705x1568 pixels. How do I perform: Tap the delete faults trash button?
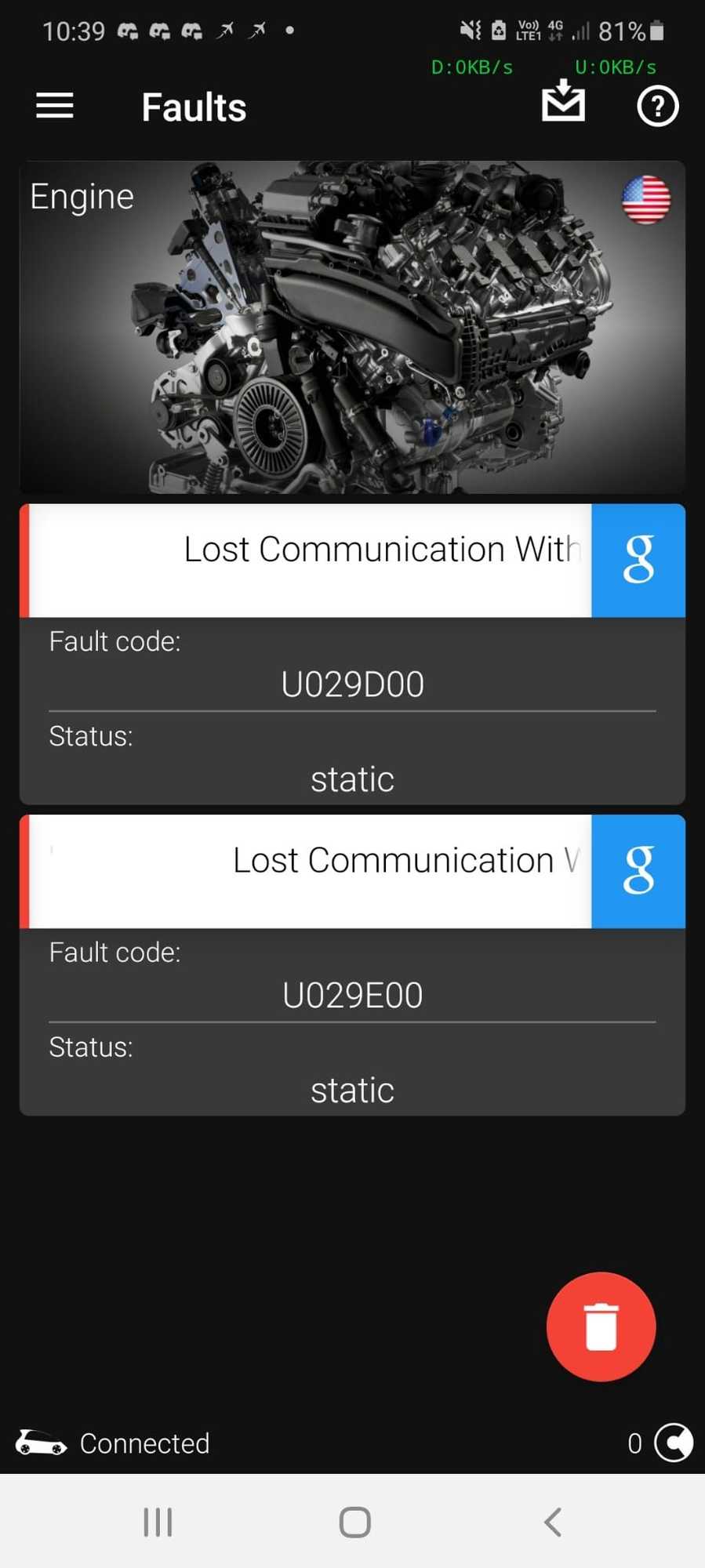[x=601, y=1325]
